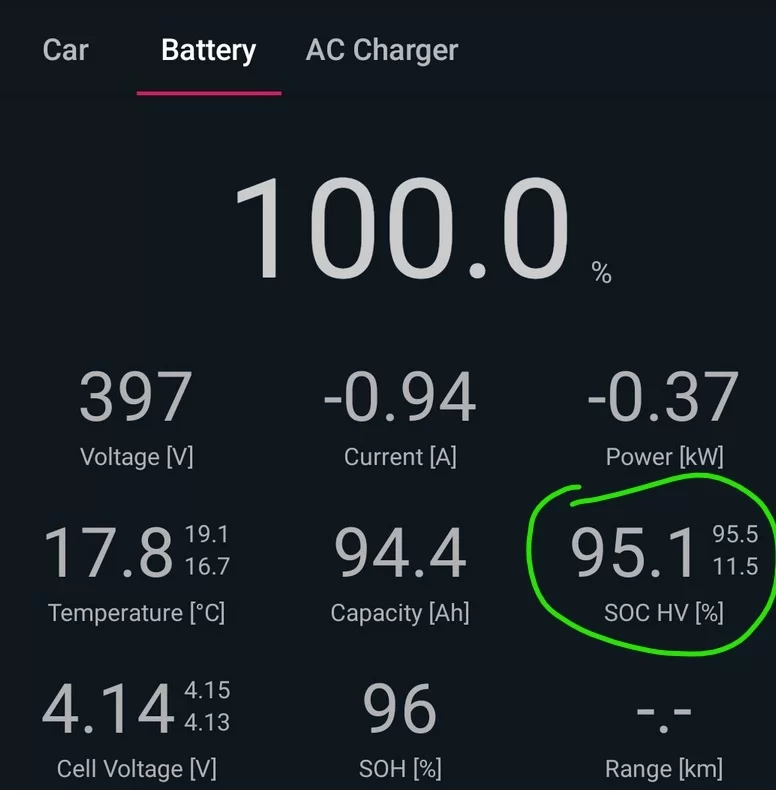Image resolution: width=776 pixels, height=796 pixels.
Task: Switch to the Car tab
Action: (x=66, y=50)
